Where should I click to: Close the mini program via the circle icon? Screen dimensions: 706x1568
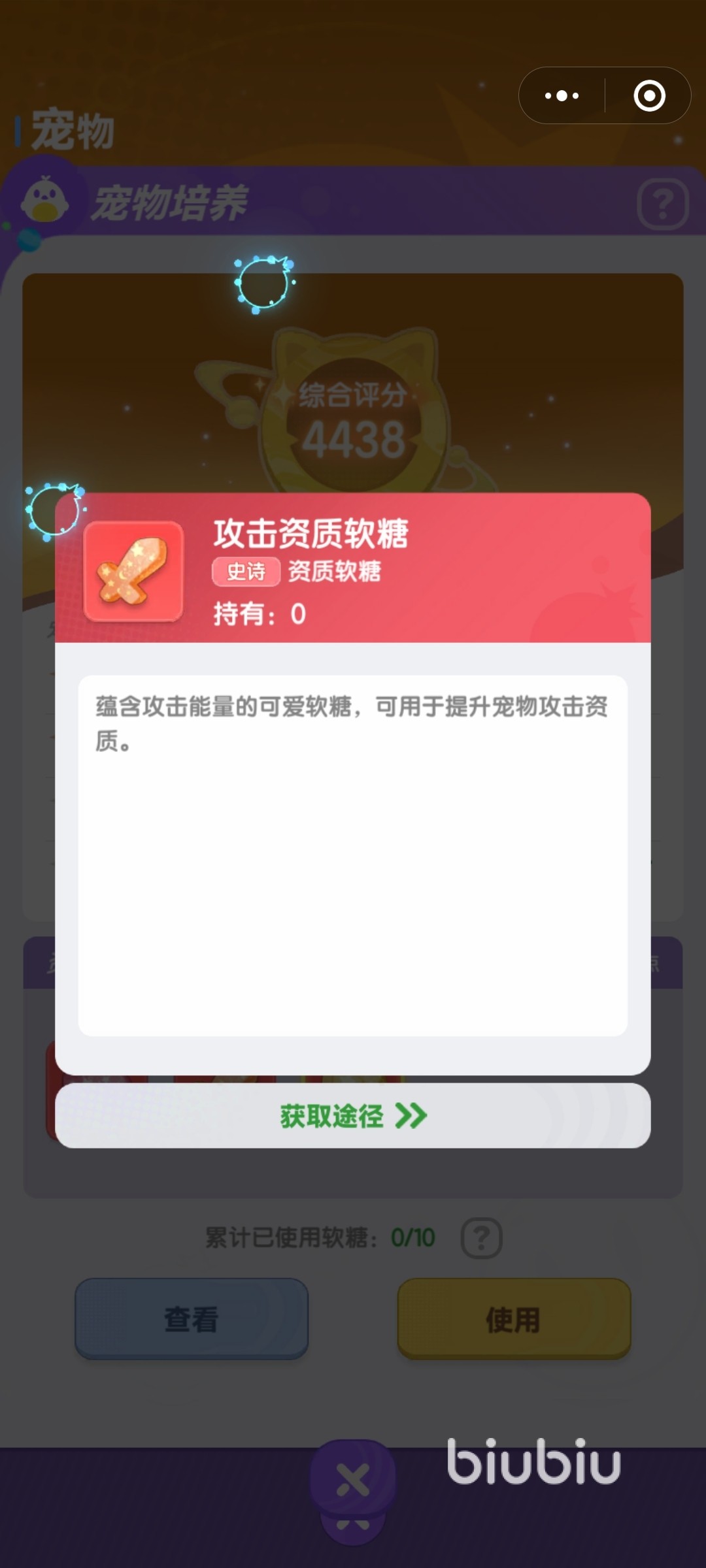tap(649, 96)
